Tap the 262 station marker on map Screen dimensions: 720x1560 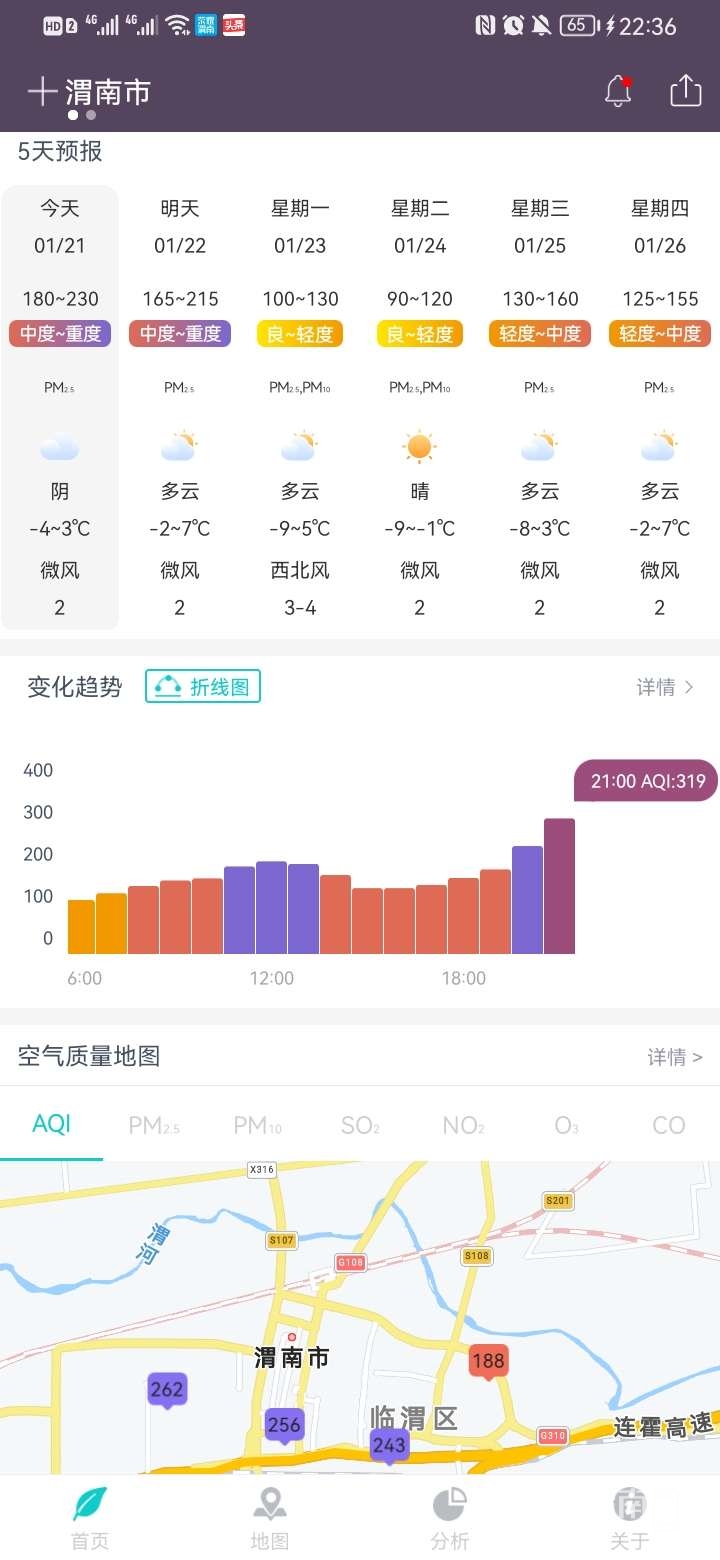(167, 1389)
